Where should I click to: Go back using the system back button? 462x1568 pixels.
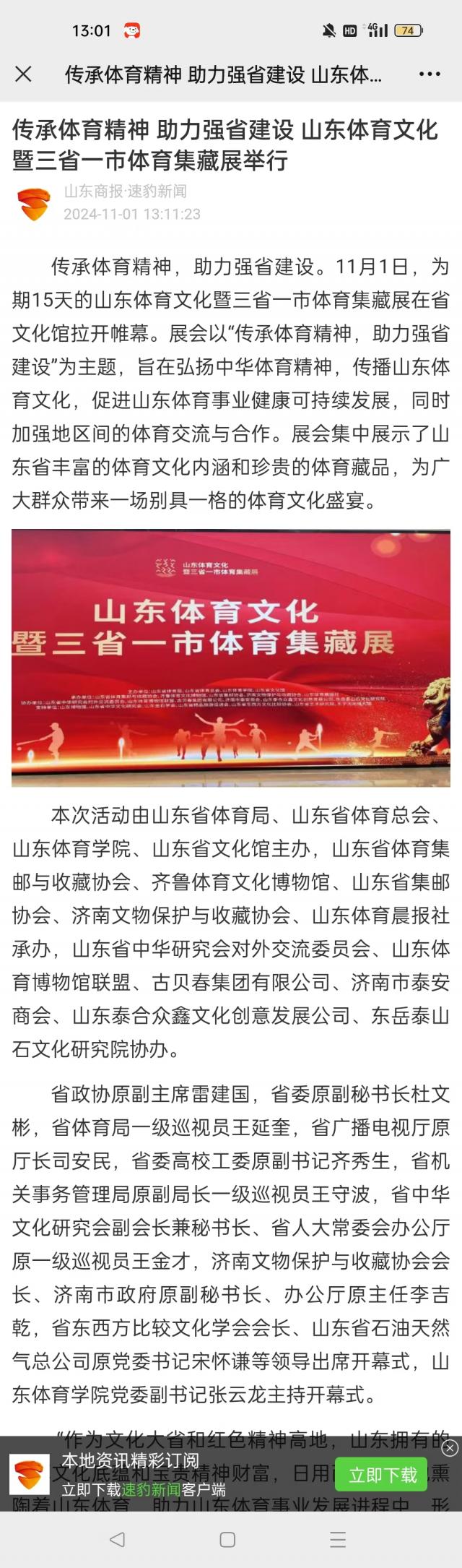(x=117, y=1539)
